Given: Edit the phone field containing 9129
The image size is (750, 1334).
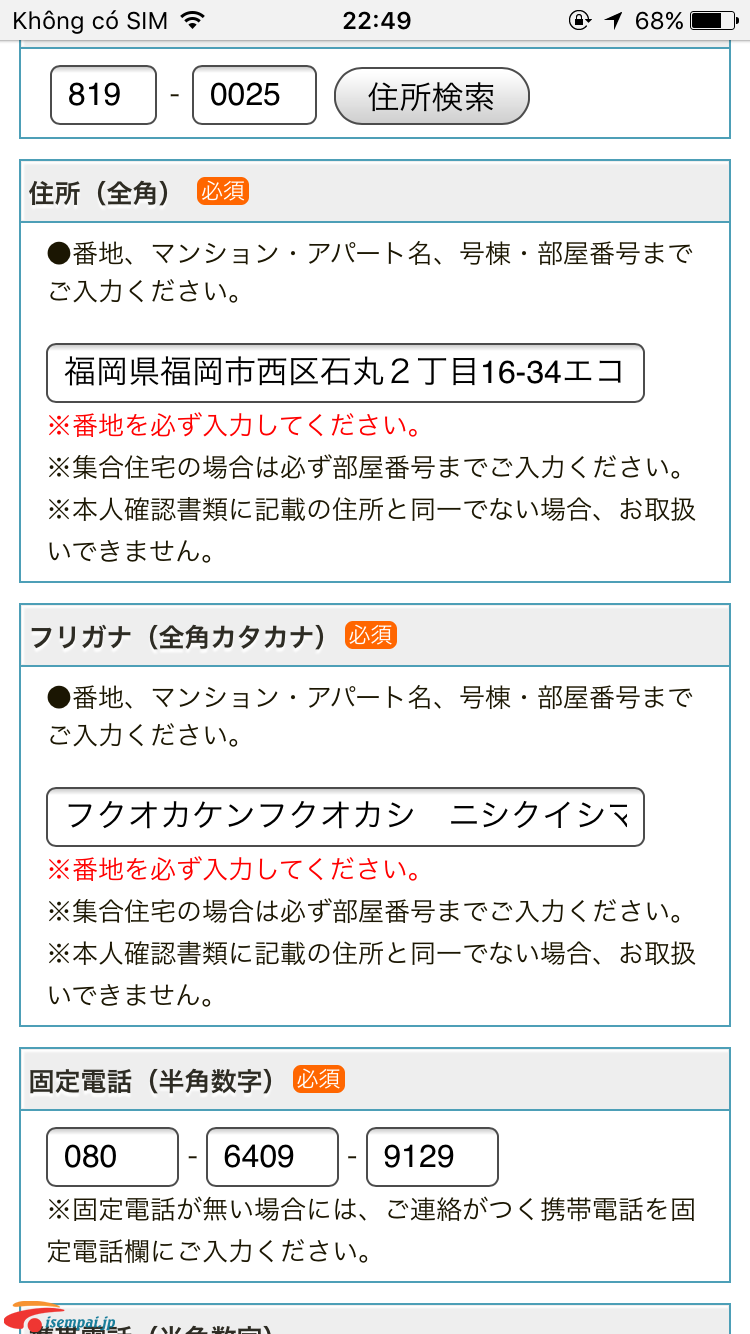Looking at the screenshot, I should (432, 1157).
